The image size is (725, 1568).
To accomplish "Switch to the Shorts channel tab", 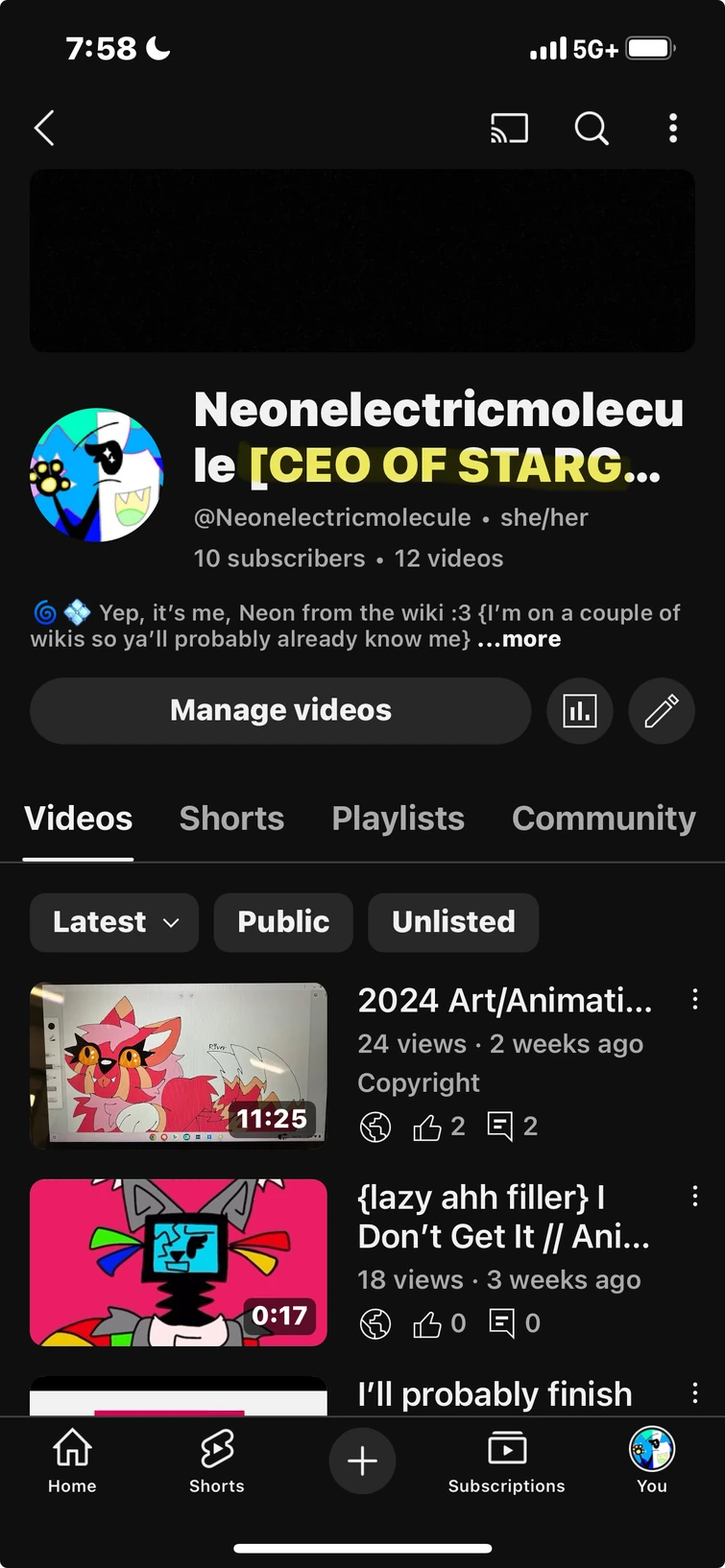I will 231,819.
